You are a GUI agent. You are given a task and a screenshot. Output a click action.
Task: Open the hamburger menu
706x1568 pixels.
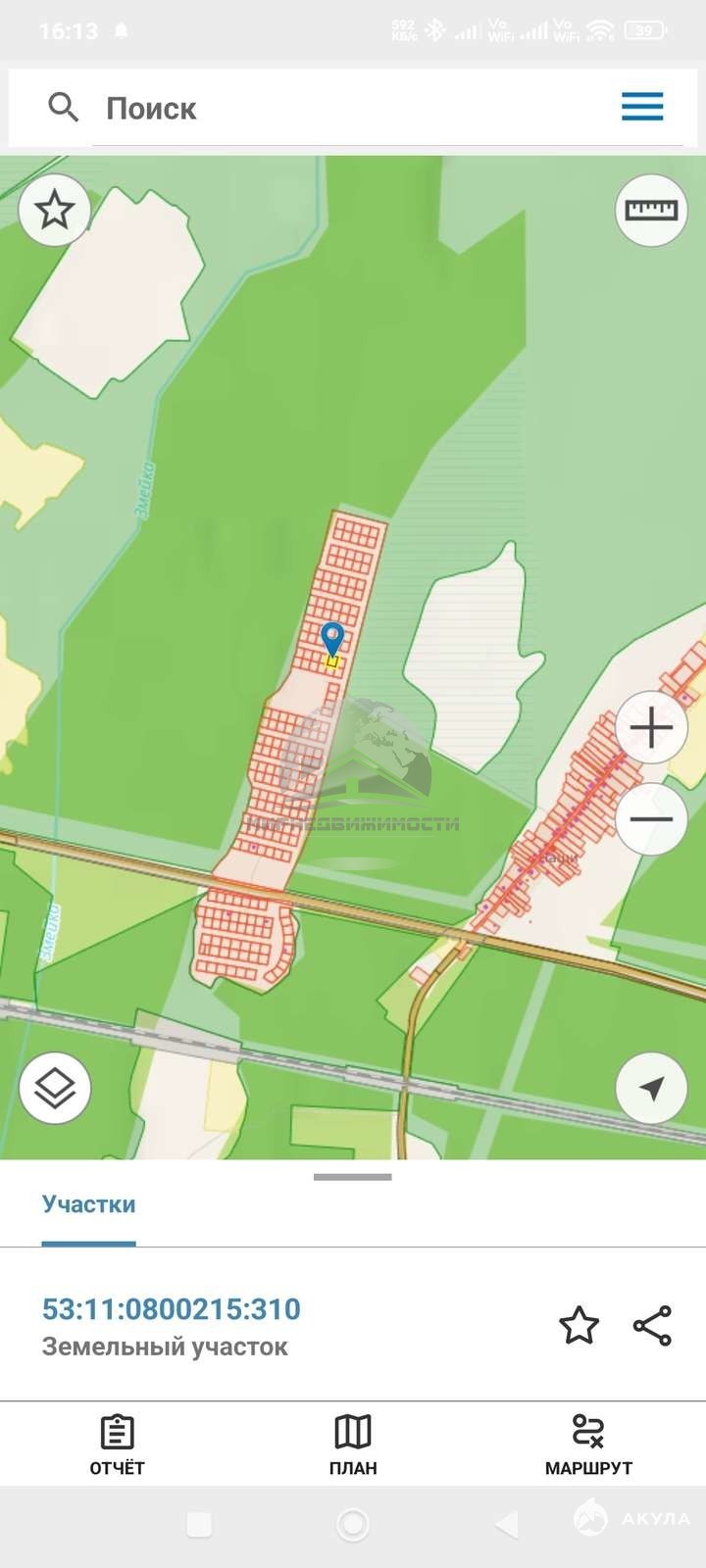click(642, 107)
